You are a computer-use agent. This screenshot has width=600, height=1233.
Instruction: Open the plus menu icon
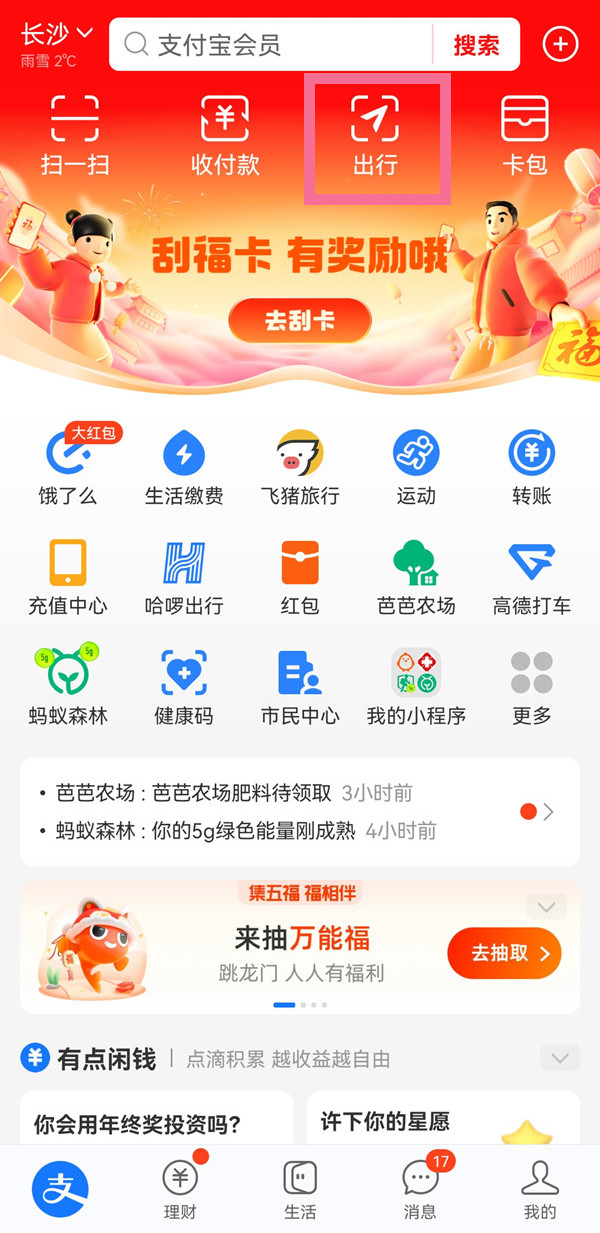(x=560, y=44)
